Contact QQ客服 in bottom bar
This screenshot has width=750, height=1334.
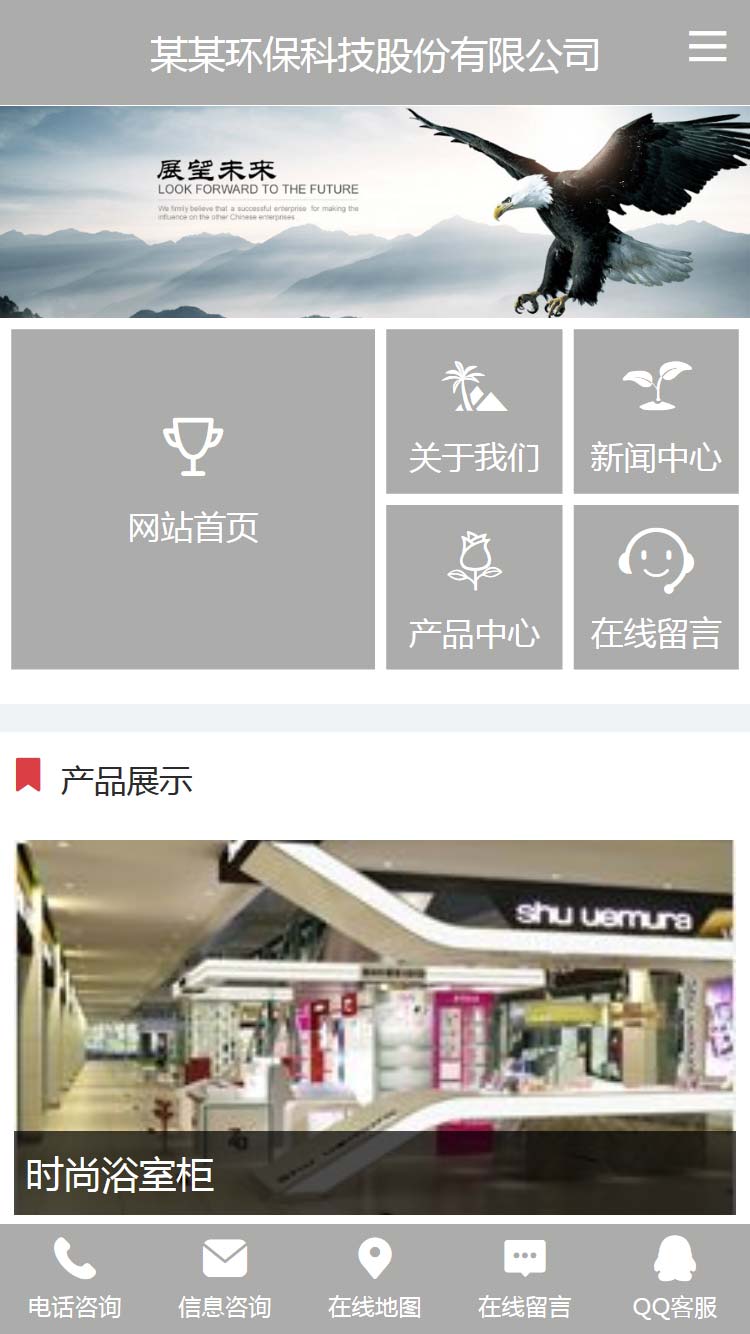pos(675,1278)
